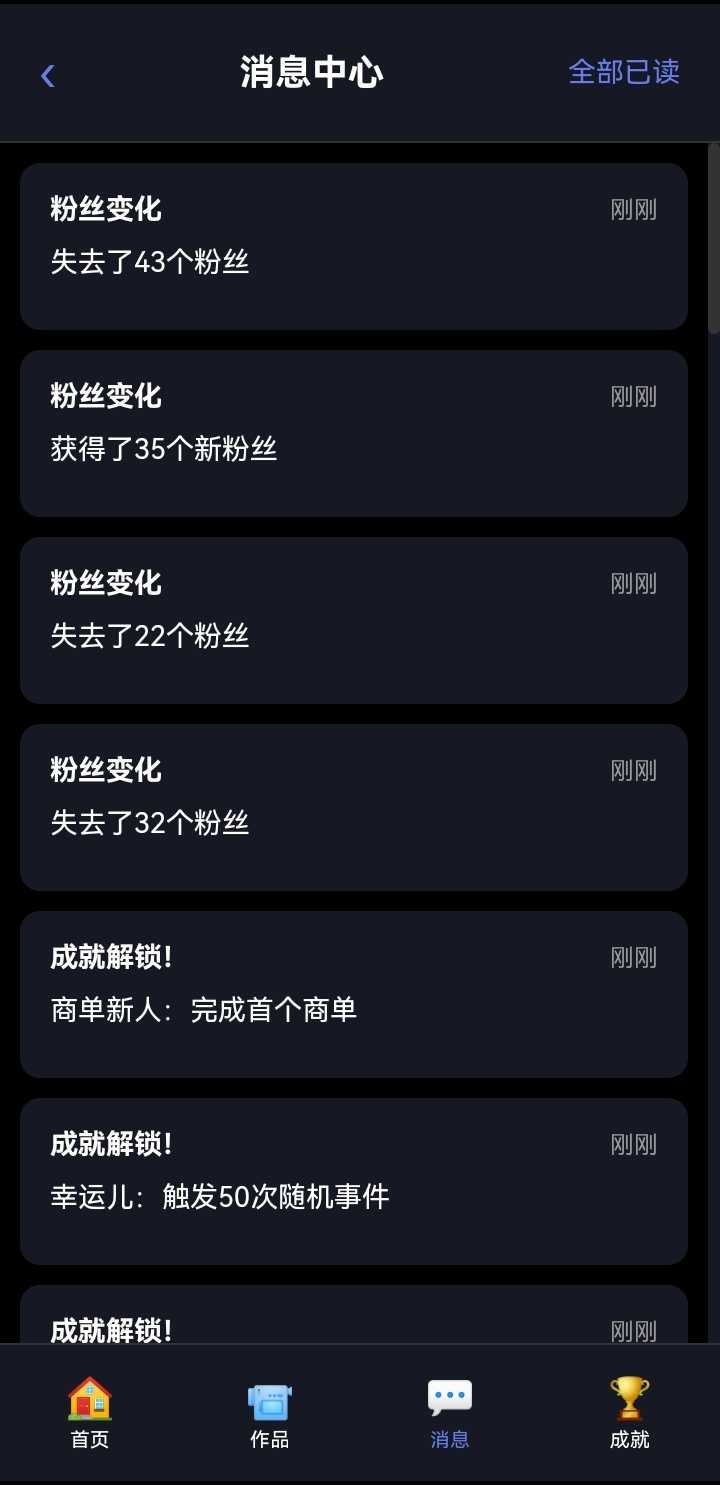Open the 失去了32个粉丝 message

353,807
